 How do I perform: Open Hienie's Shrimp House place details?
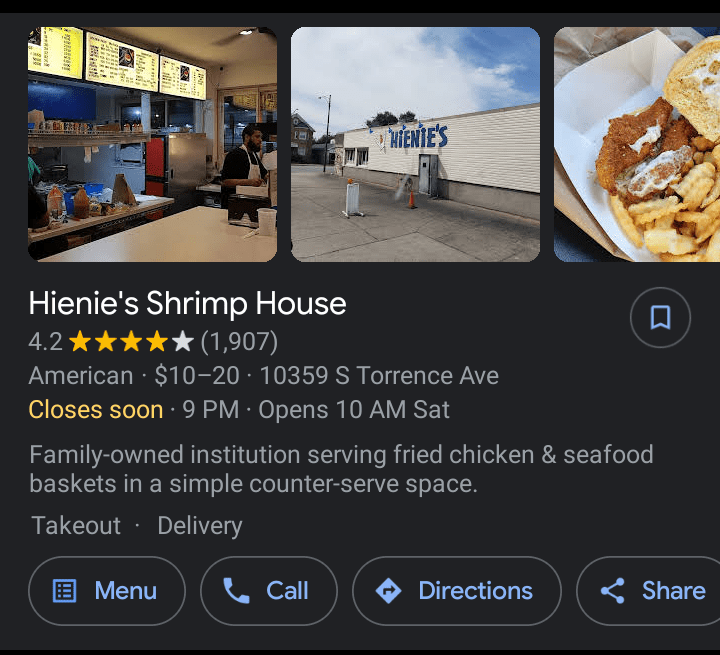(x=188, y=304)
